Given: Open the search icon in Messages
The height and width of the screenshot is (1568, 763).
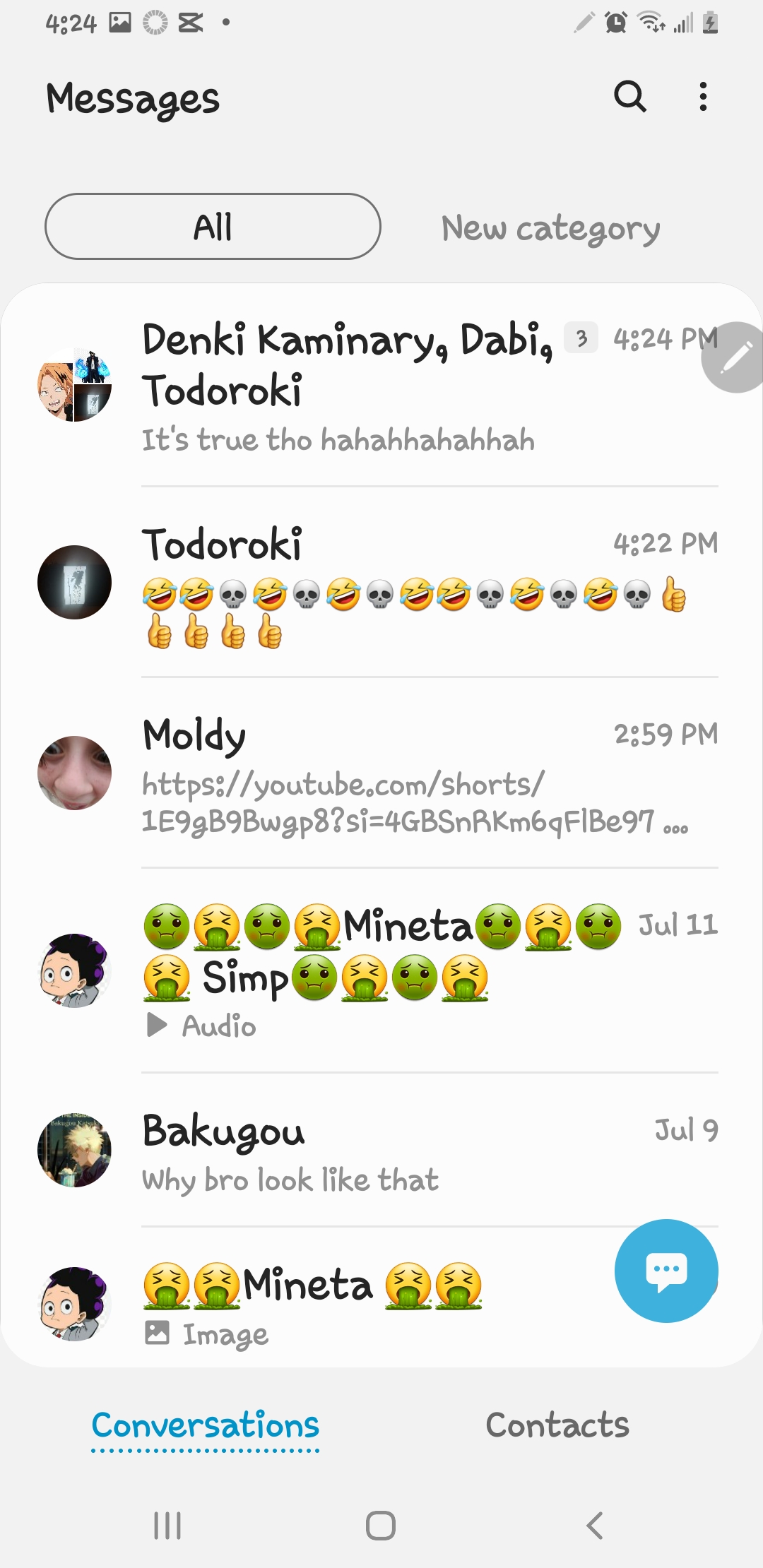Looking at the screenshot, I should click(629, 97).
